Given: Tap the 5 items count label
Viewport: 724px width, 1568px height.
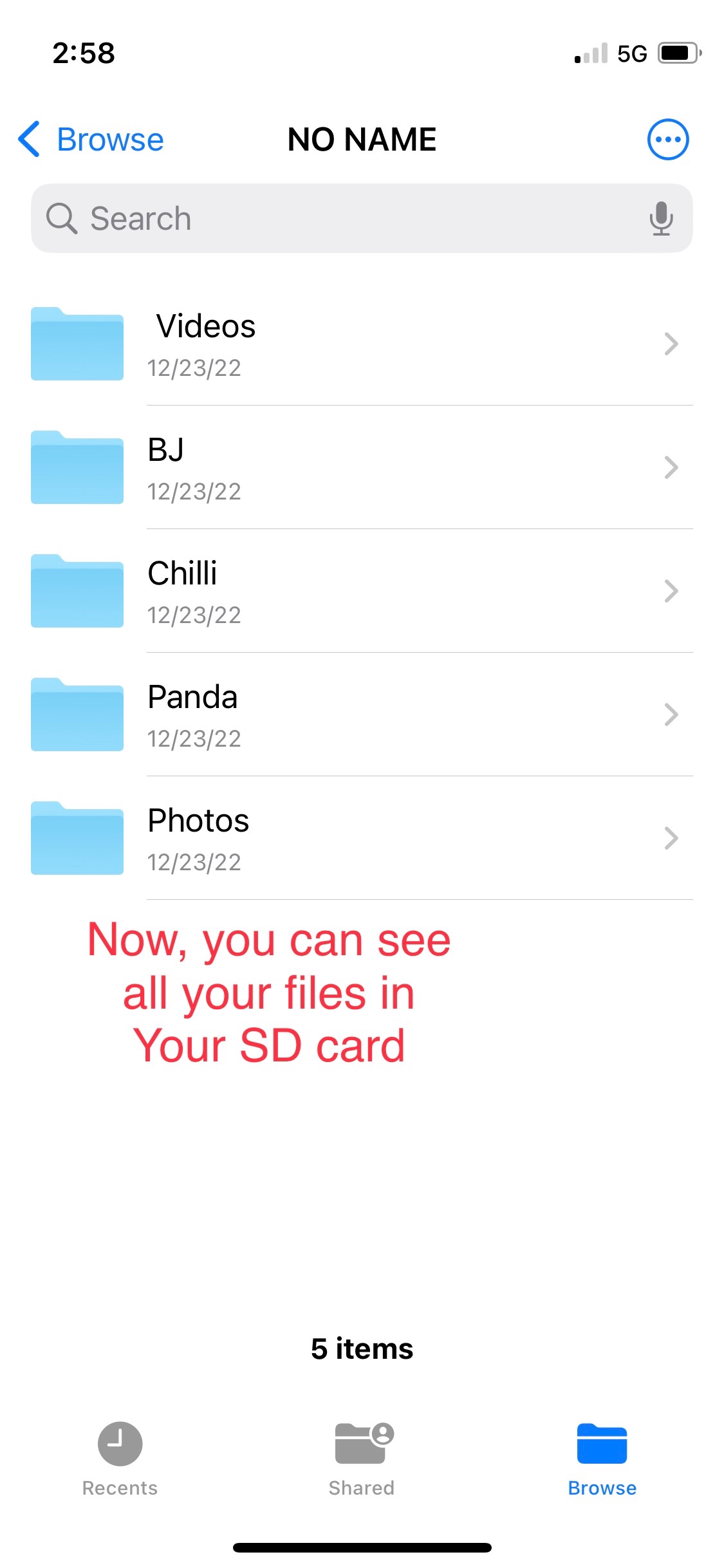Looking at the screenshot, I should [x=362, y=1349].
